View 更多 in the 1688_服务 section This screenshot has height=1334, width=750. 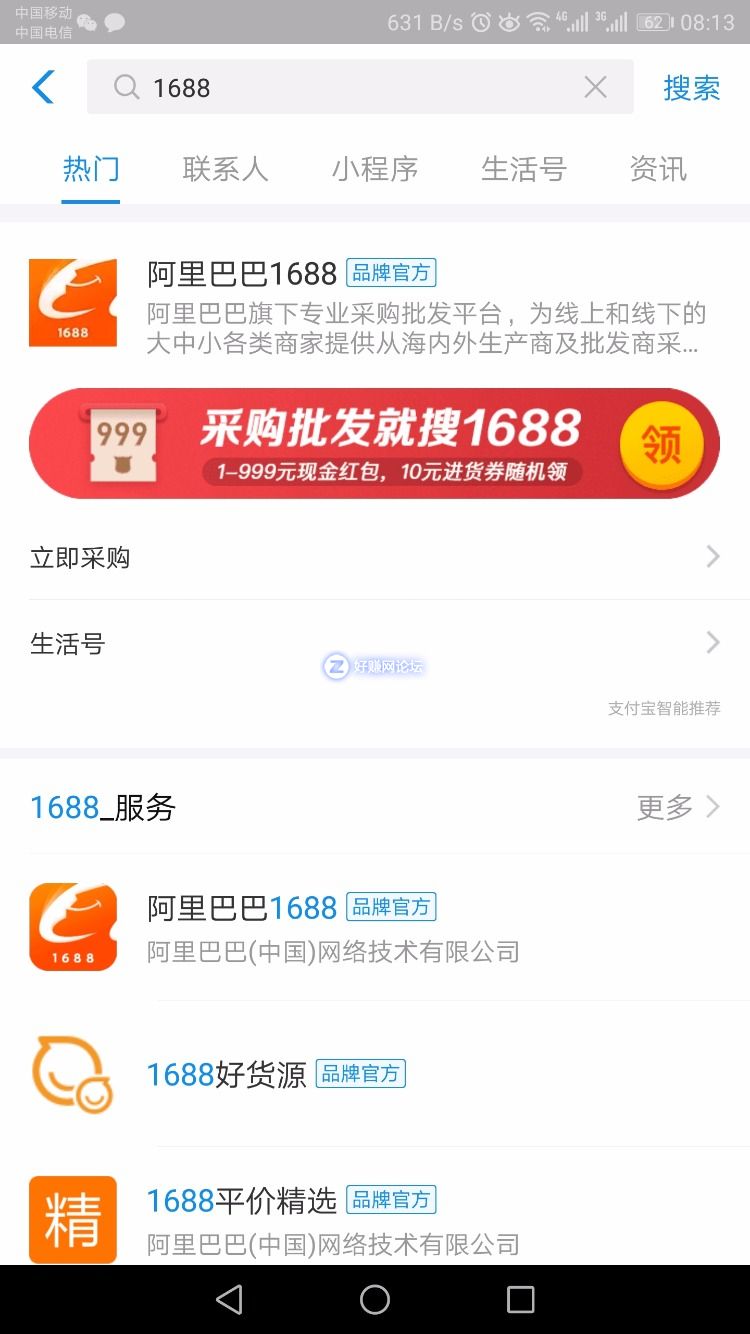click(678, 807)
